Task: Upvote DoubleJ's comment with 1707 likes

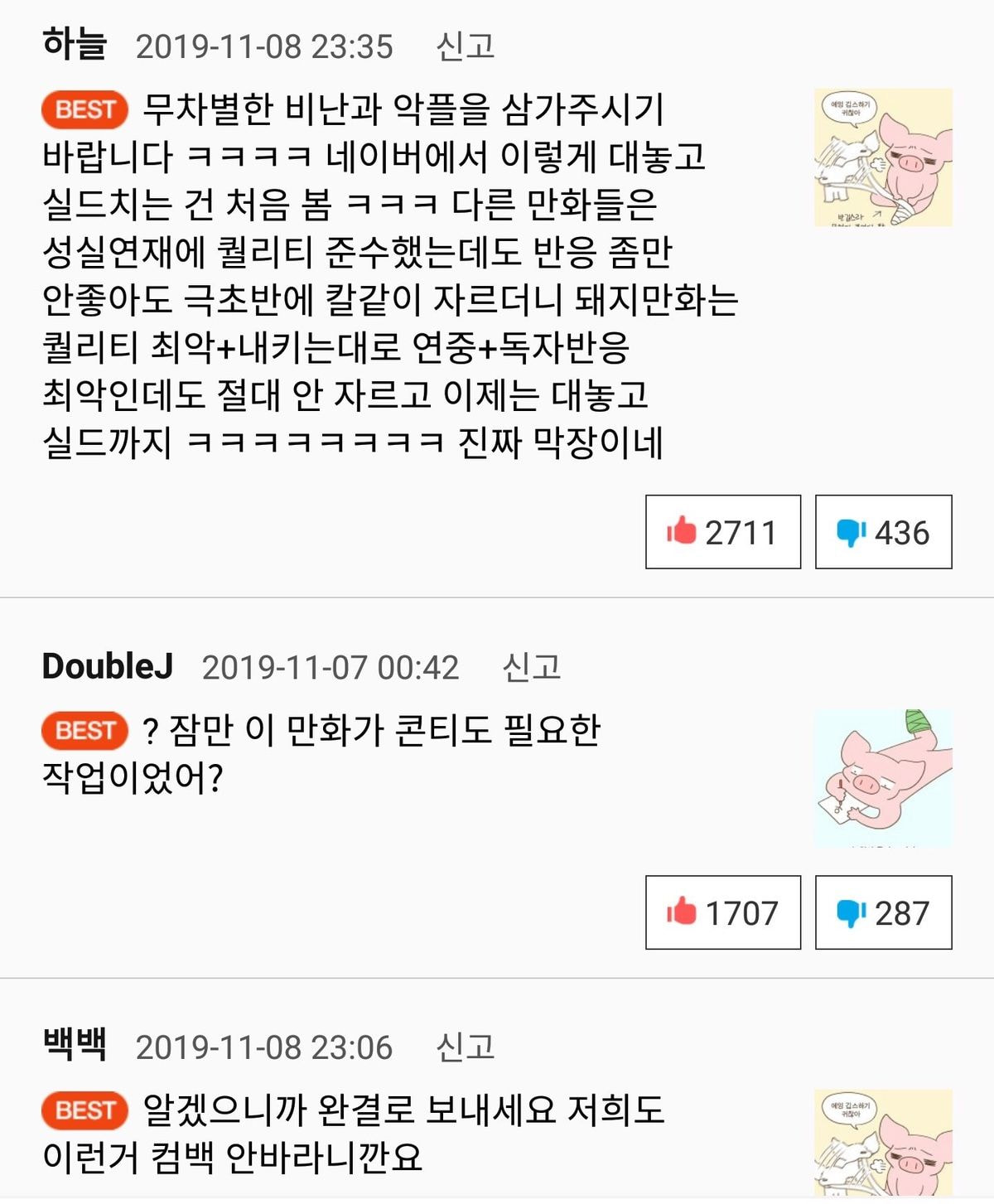Action: click(x=722, y=912)
